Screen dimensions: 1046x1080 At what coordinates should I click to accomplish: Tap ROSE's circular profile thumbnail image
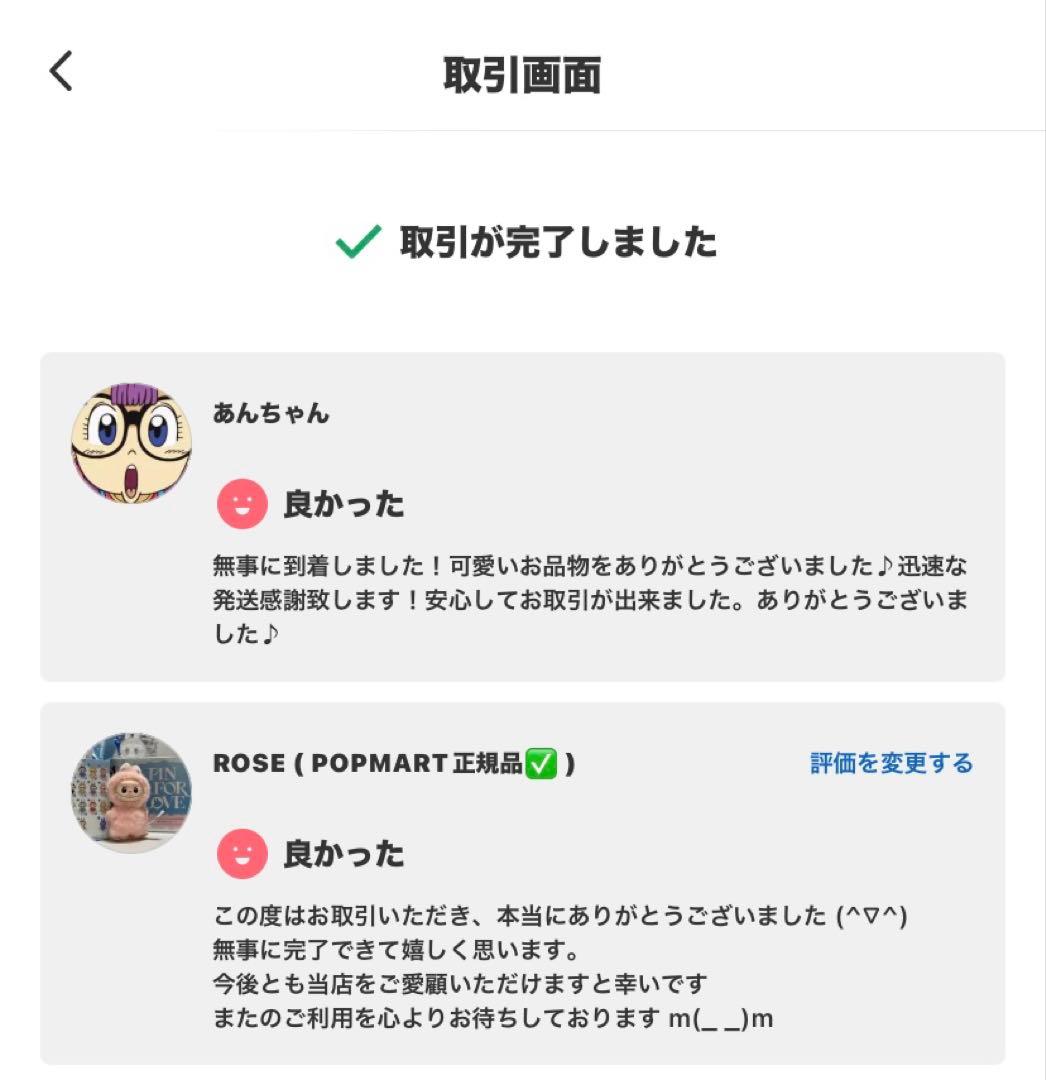(130, 793)
